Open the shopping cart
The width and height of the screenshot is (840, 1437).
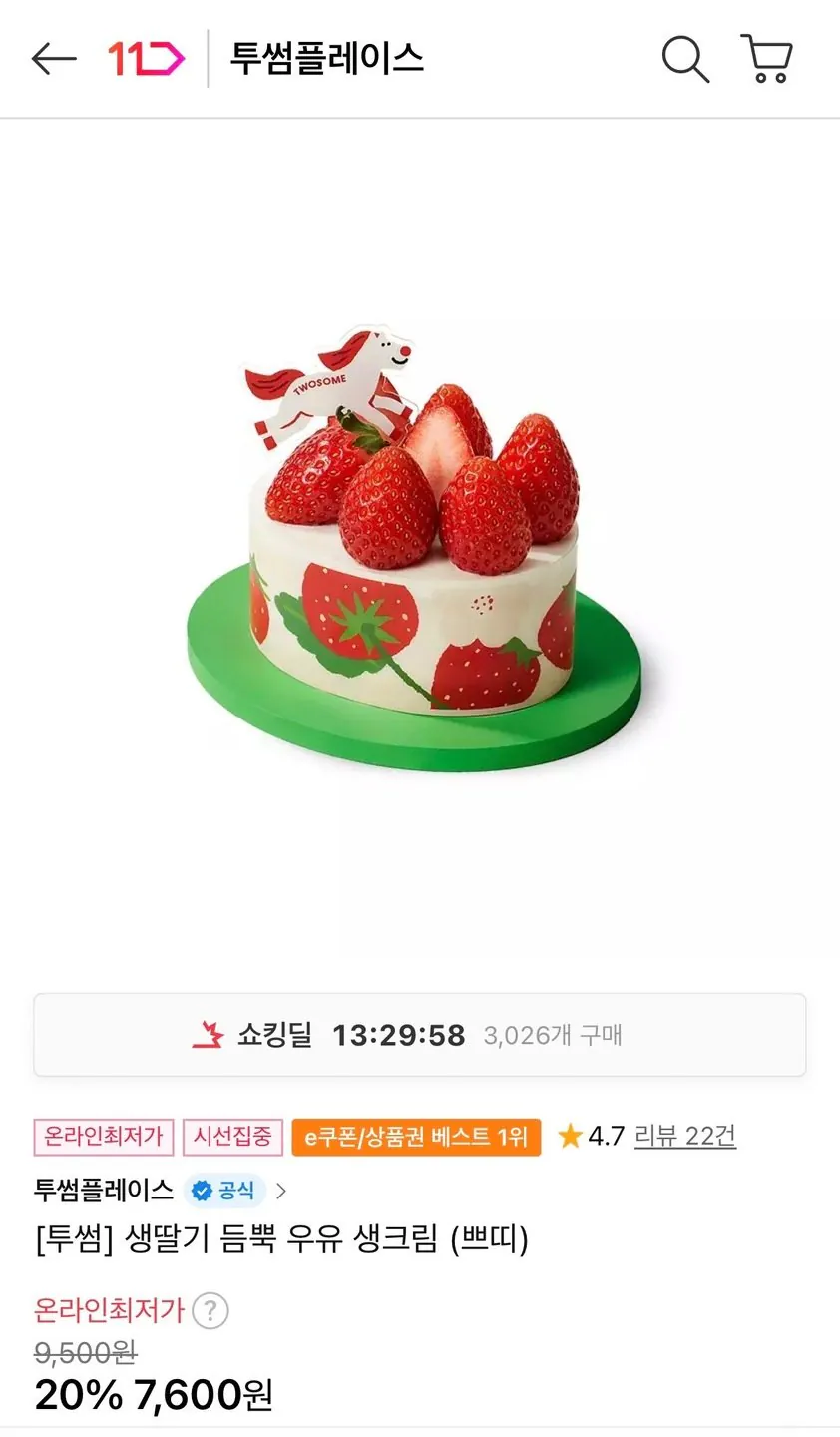coord(766,59)
